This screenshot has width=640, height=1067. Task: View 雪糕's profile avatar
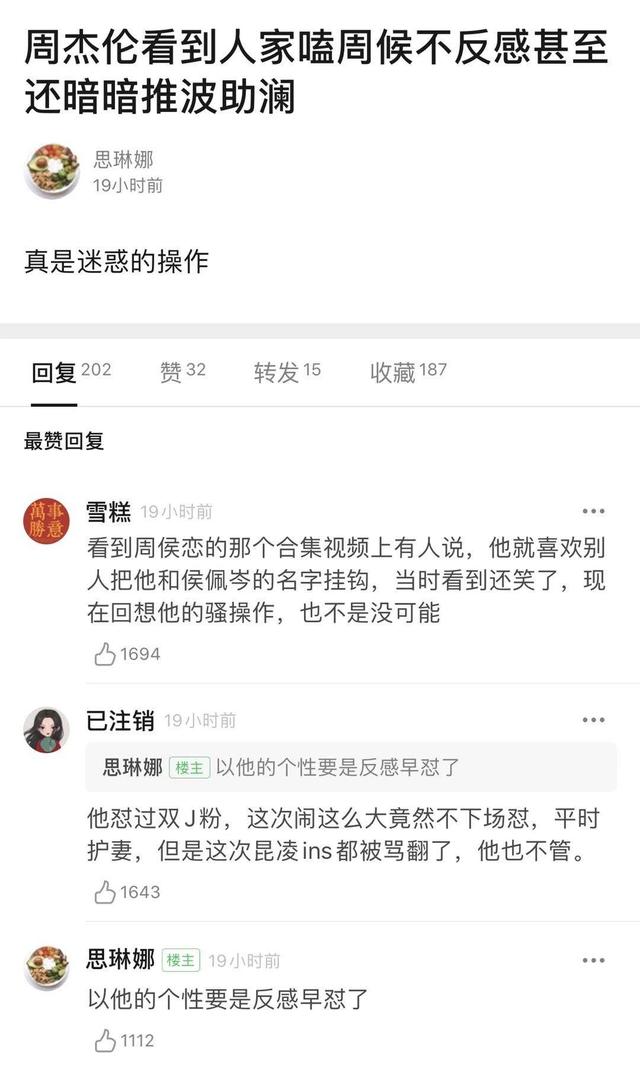47,521
